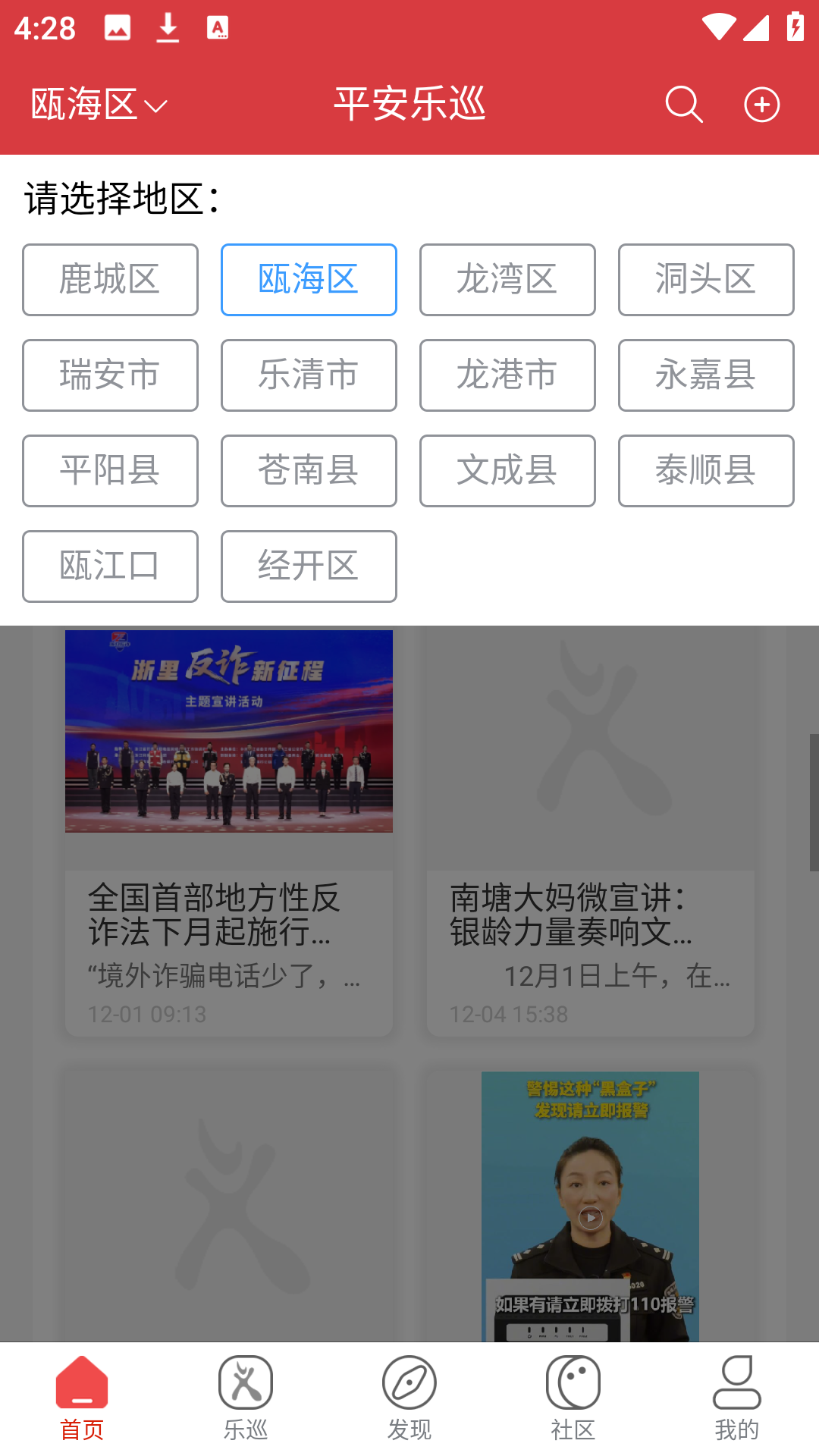The height and width of the screenshot is (1456, 819).
Task: Select the 龙湾区 region option
Action: pos(507,279)
